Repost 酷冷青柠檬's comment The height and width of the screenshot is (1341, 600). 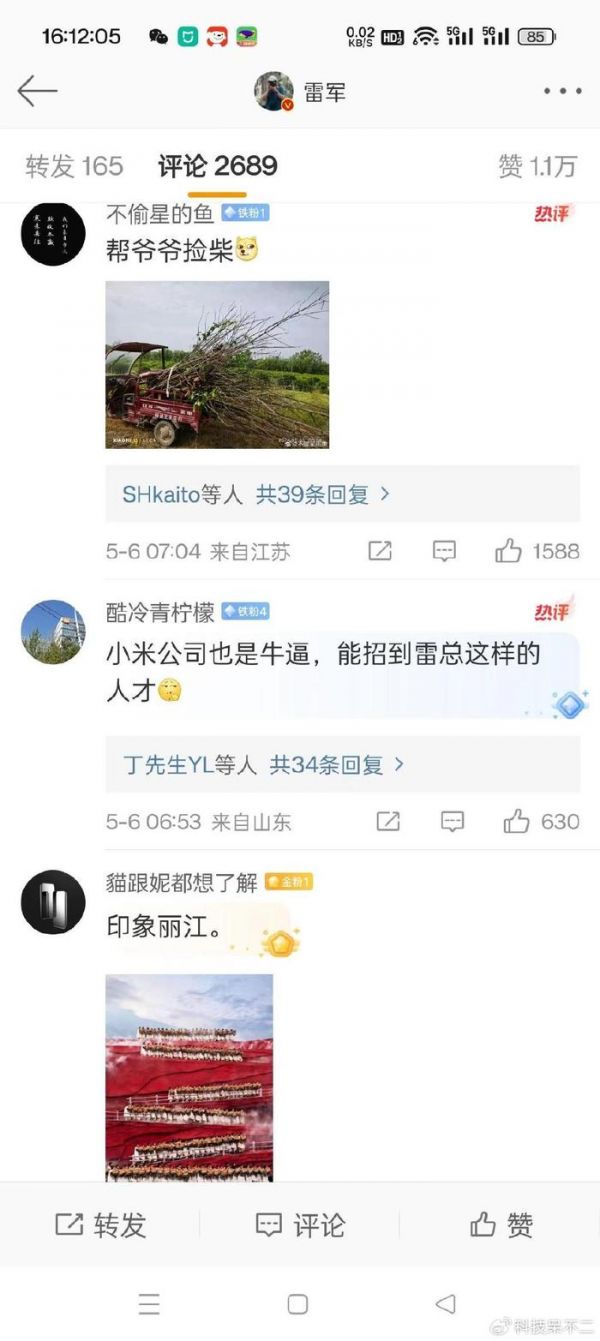[x=388, y=821]
